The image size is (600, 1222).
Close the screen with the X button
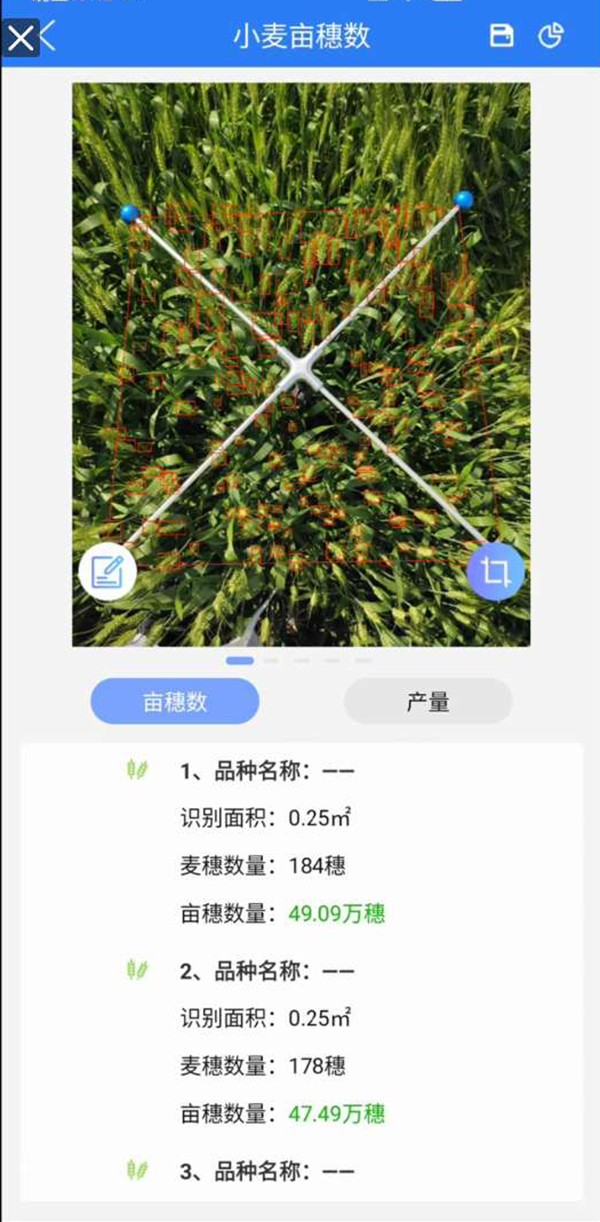point(20,38)
